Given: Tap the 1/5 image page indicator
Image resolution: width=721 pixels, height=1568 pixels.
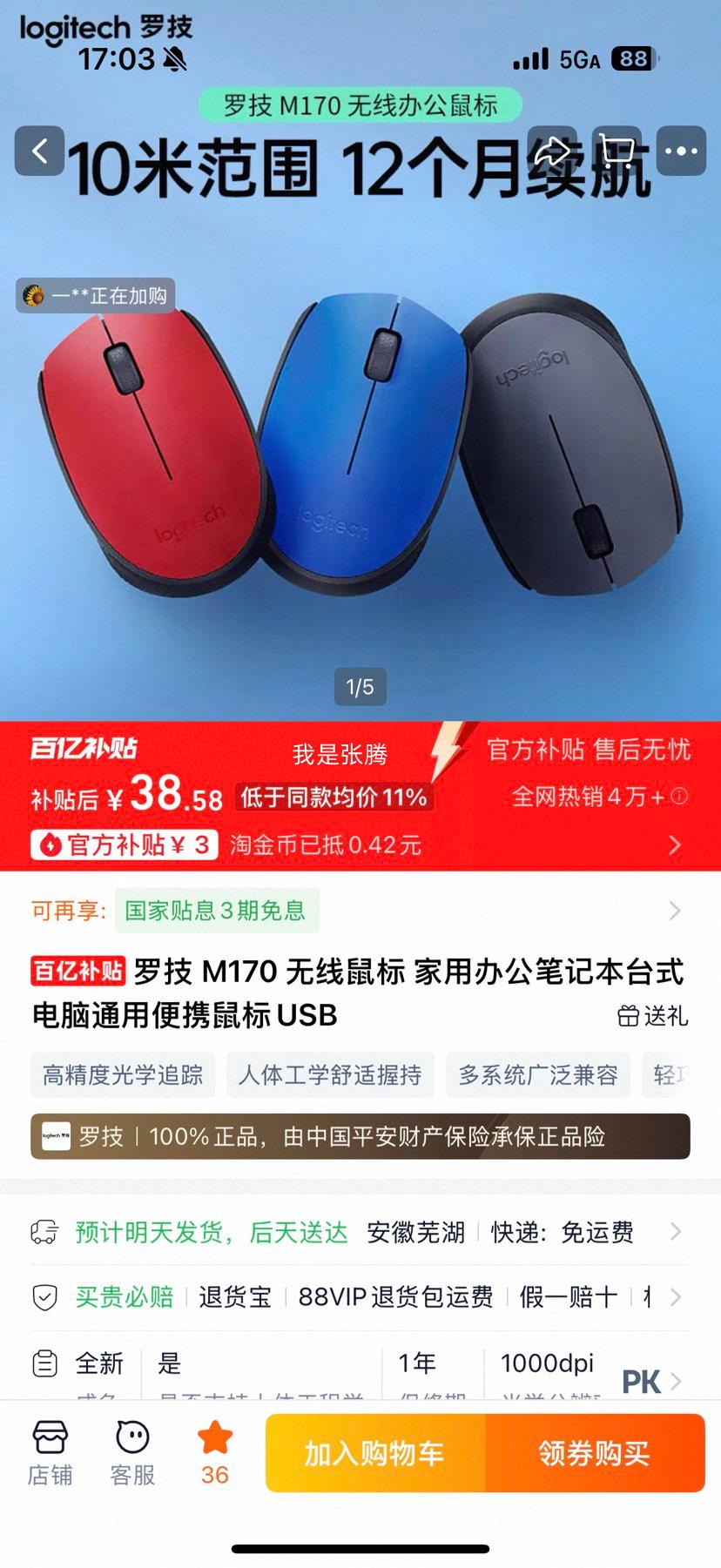Looking at the screenshot, I should (360, 686).
